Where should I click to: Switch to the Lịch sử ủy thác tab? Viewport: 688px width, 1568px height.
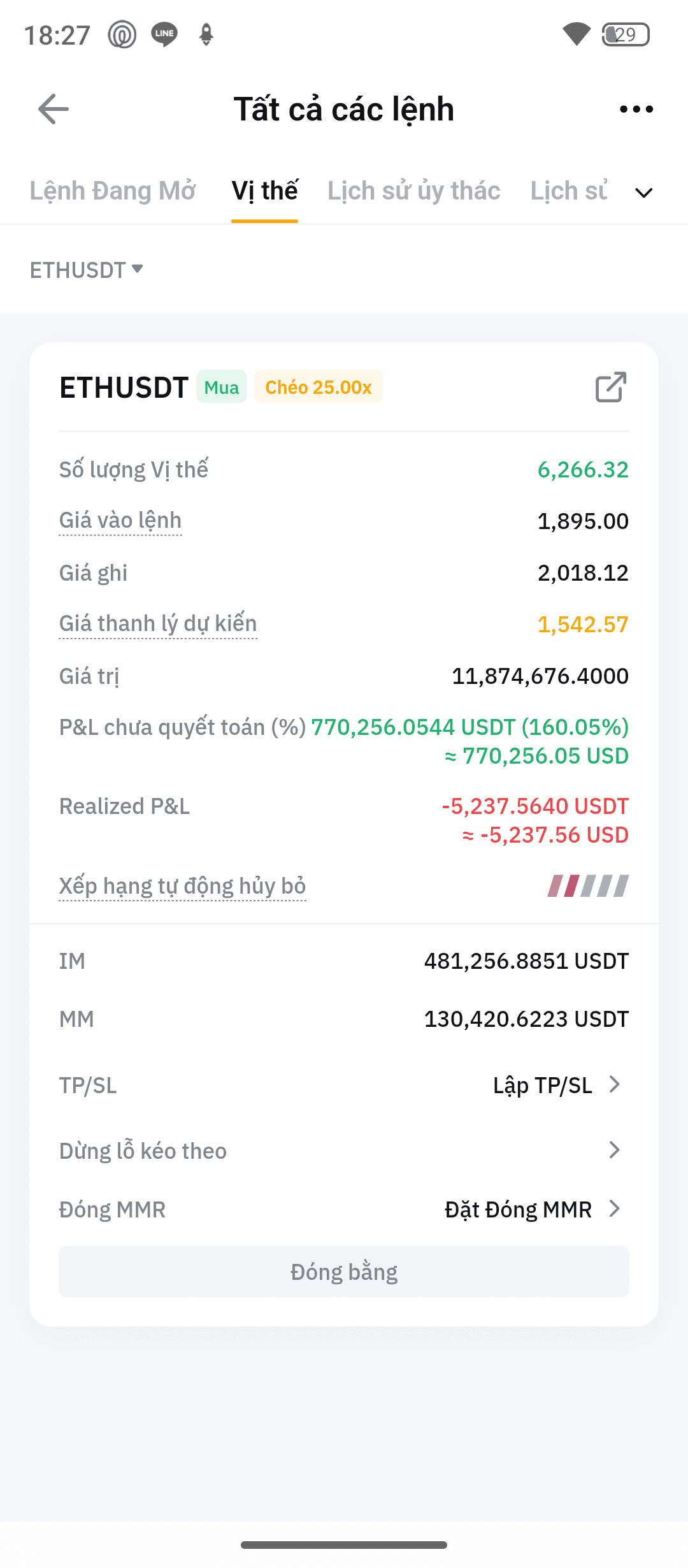pos(414,191)
